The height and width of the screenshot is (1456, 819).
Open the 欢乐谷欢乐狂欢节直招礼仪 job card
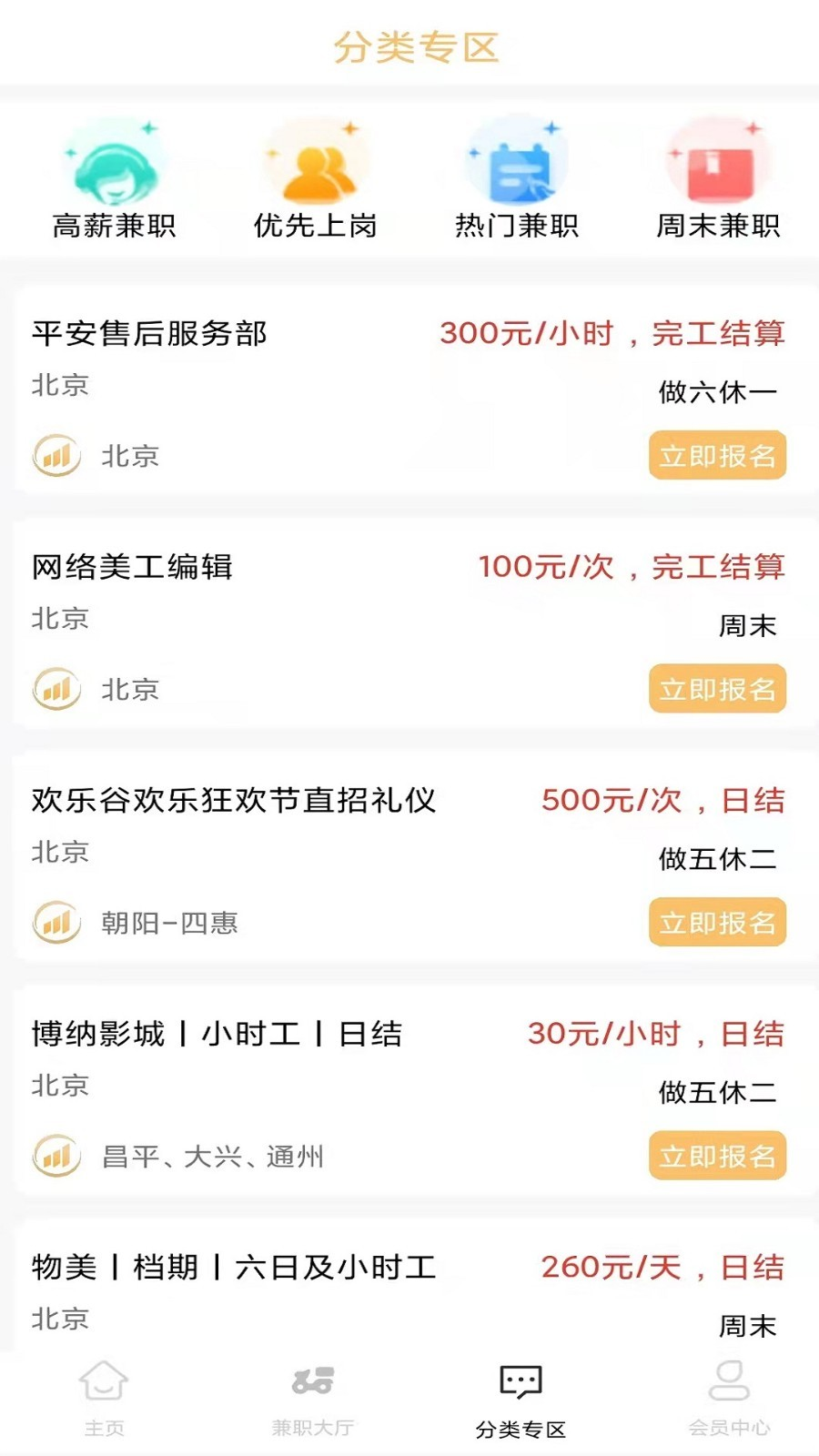233,801
